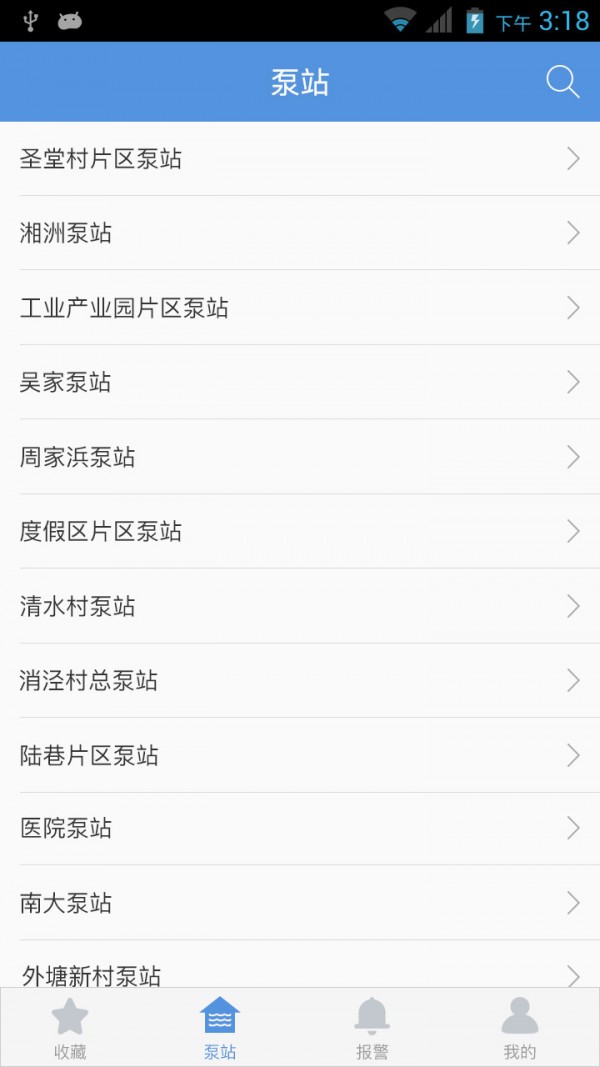
Task: Switch to the 收藏 favorites tab
Action: coord(70,1028)
